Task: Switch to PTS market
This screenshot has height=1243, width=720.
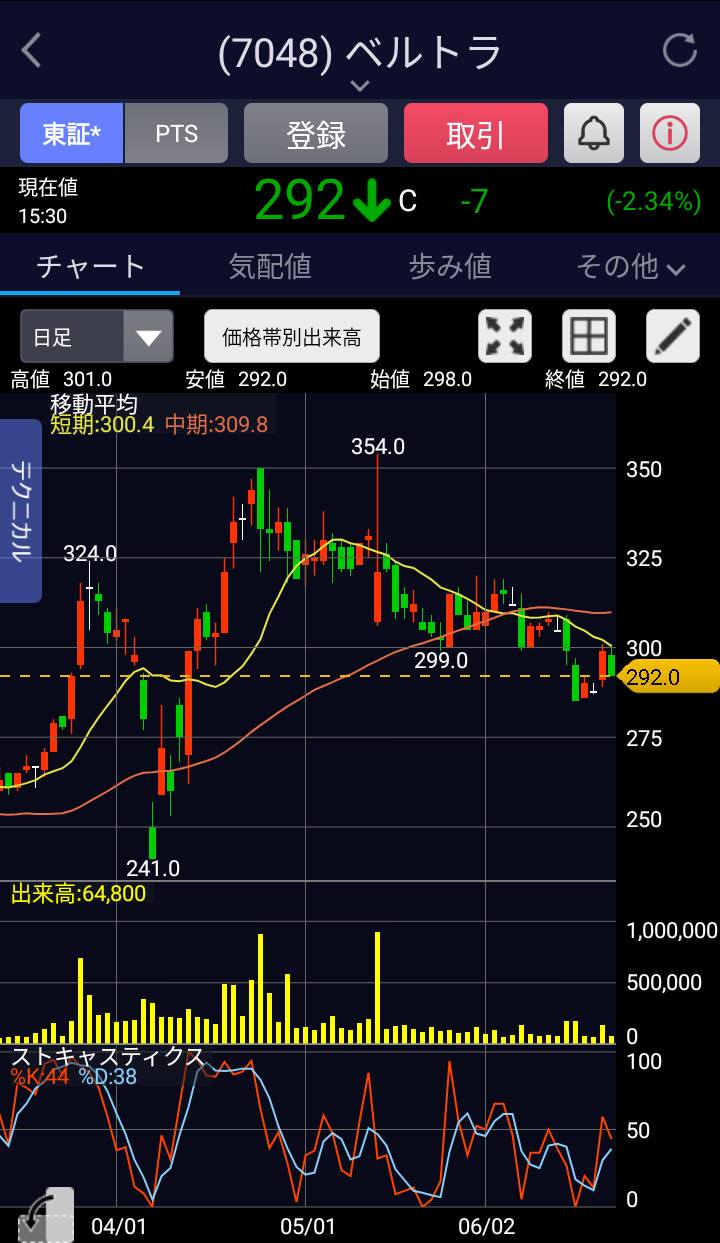Action: 177,134
